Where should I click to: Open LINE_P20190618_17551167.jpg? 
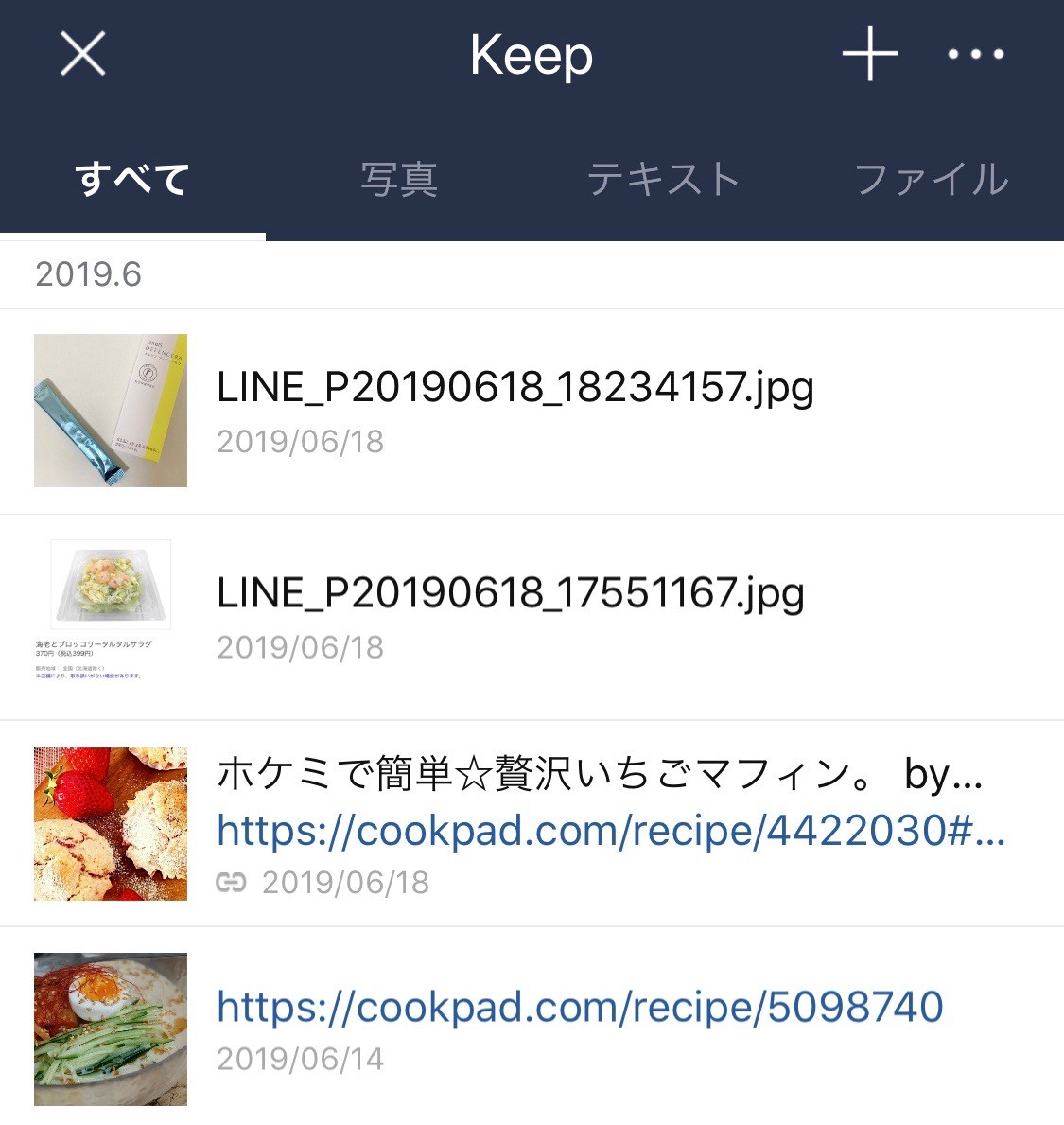coord(511,616)
